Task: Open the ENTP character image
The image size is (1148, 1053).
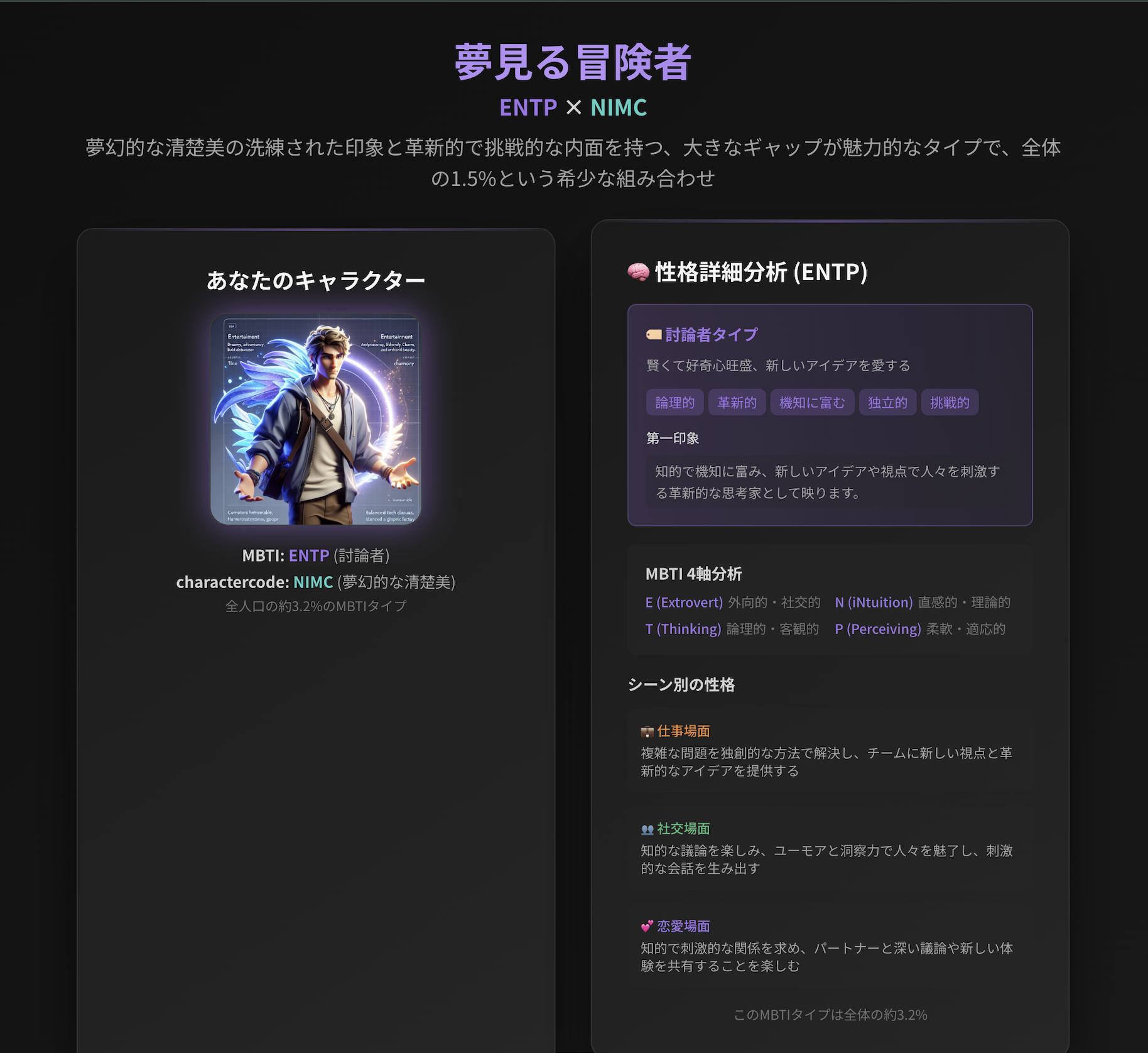Action: (x=316, y=419)
